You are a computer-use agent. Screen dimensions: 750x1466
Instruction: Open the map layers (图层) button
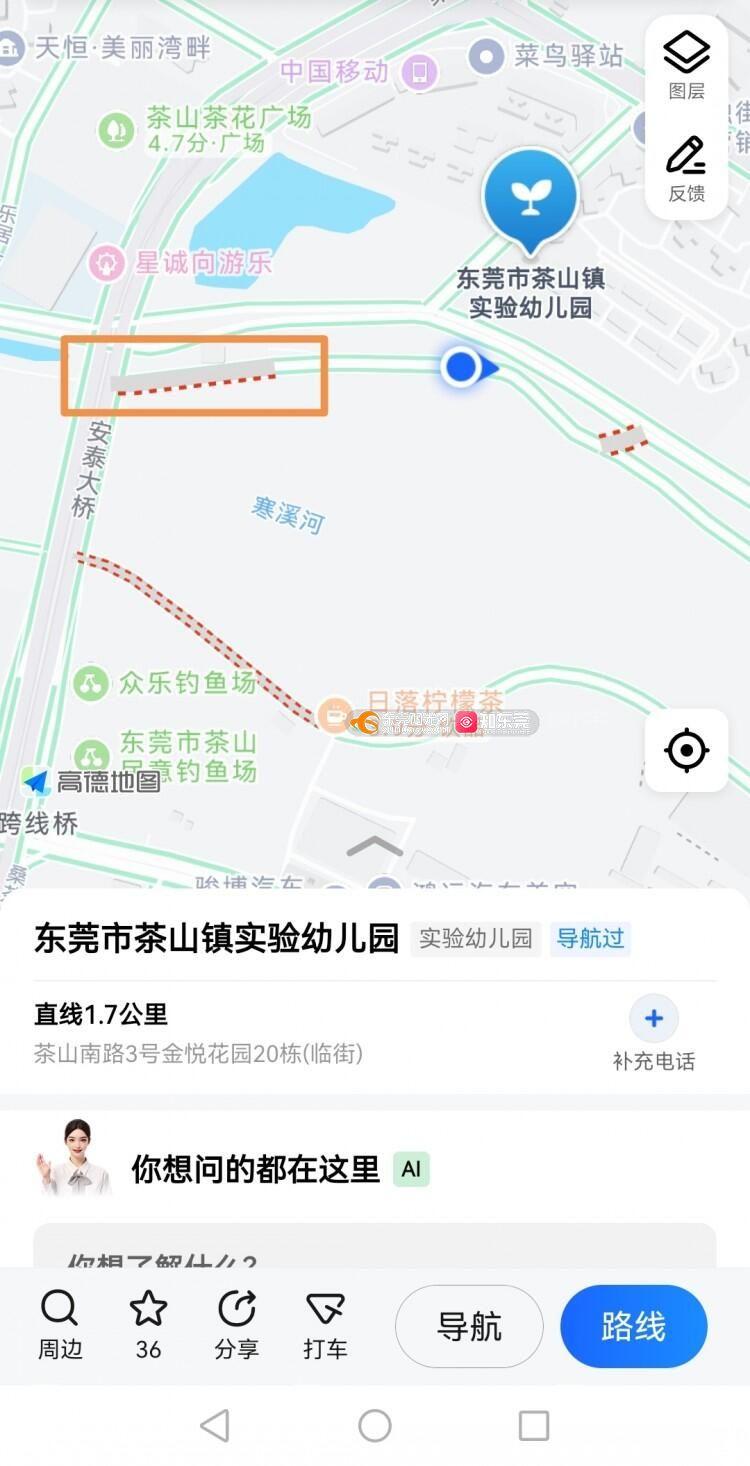[x=686, y=66]
